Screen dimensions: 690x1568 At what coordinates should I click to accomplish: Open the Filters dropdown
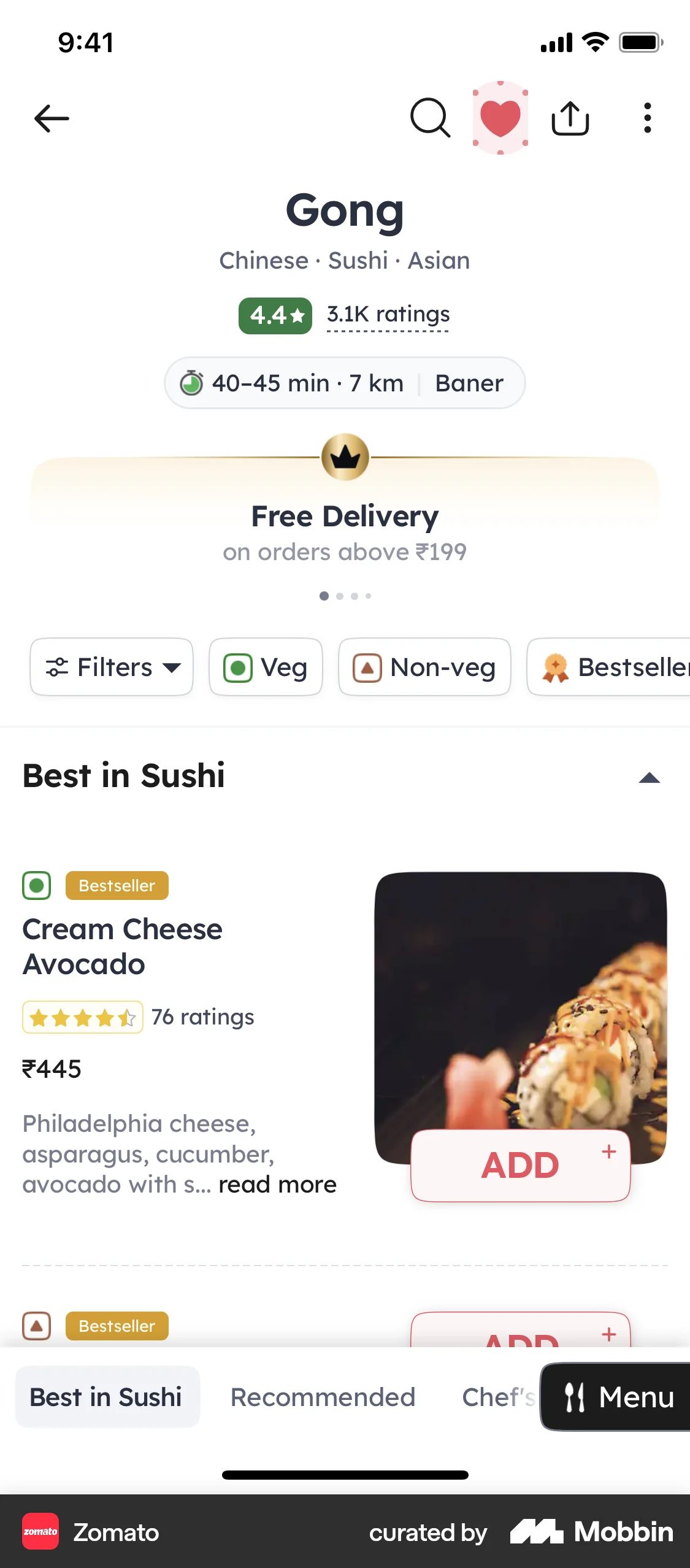tap(112, 667)
